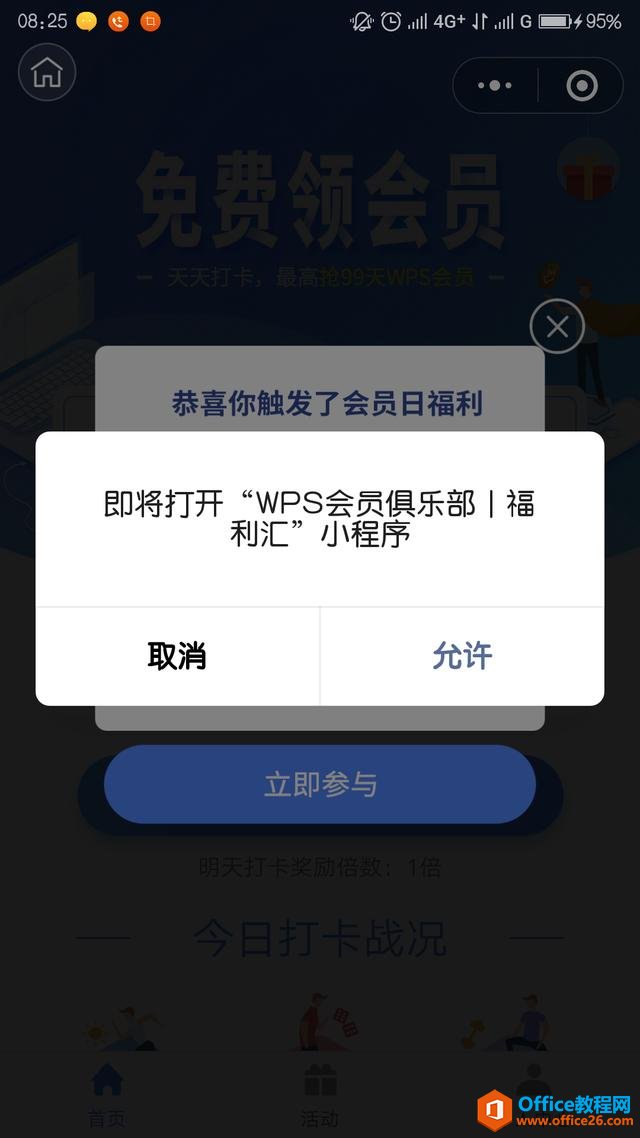
Task: Tap 取消 to cancel the dialog
Action: click(x=177, y=656)
